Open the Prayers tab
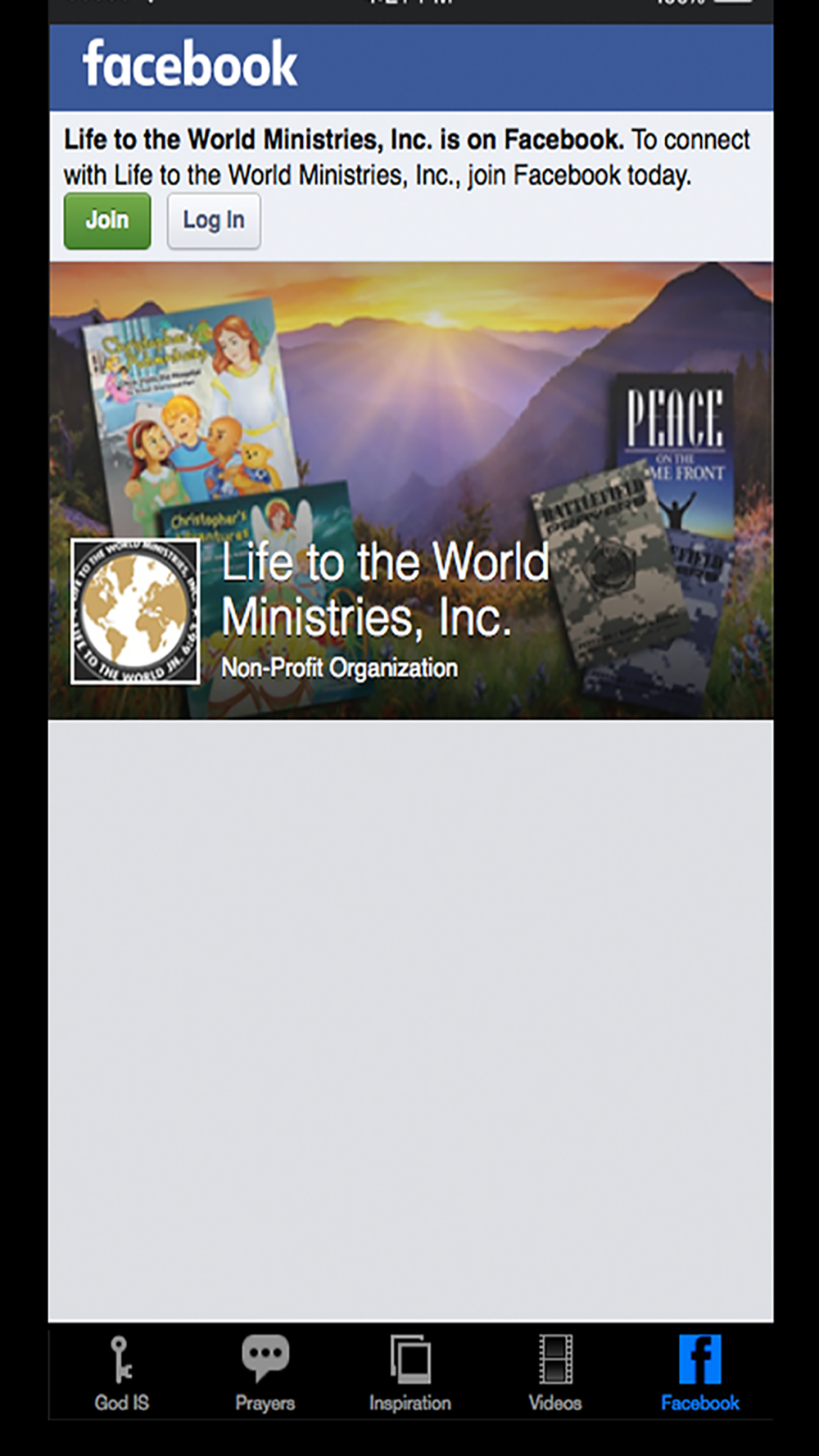819x1456 pixels. pyautogui.click(x=265, y=1374)
